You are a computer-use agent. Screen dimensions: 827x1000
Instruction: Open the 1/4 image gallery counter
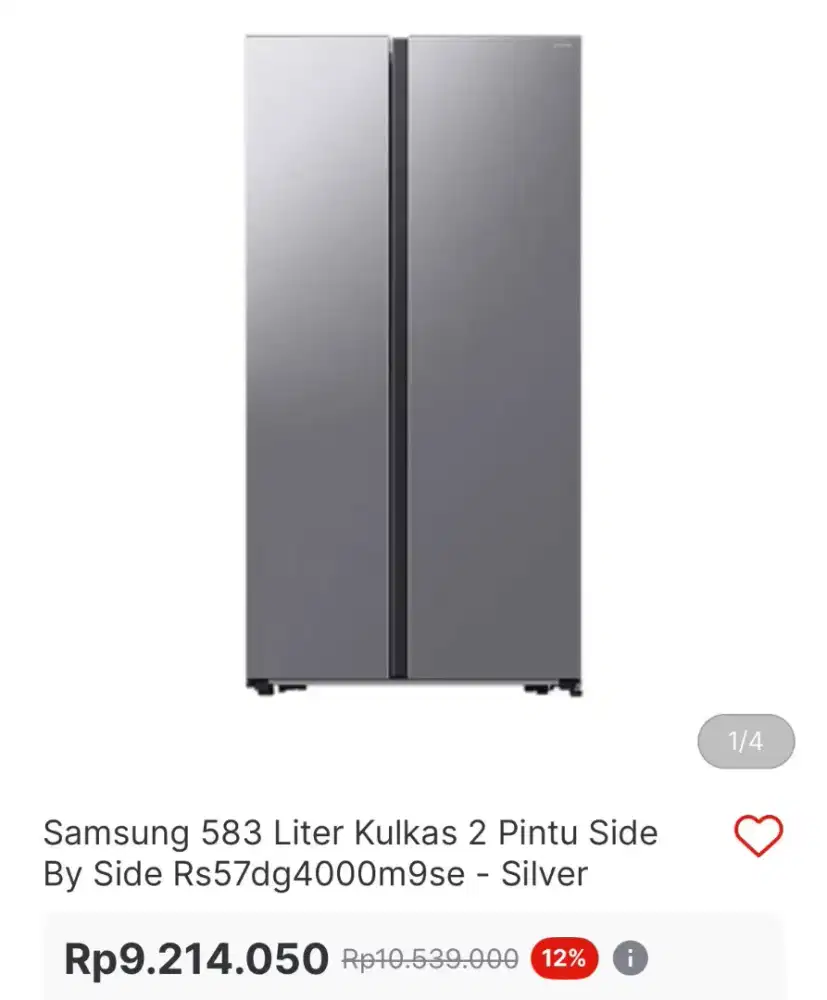click(744, 741)
